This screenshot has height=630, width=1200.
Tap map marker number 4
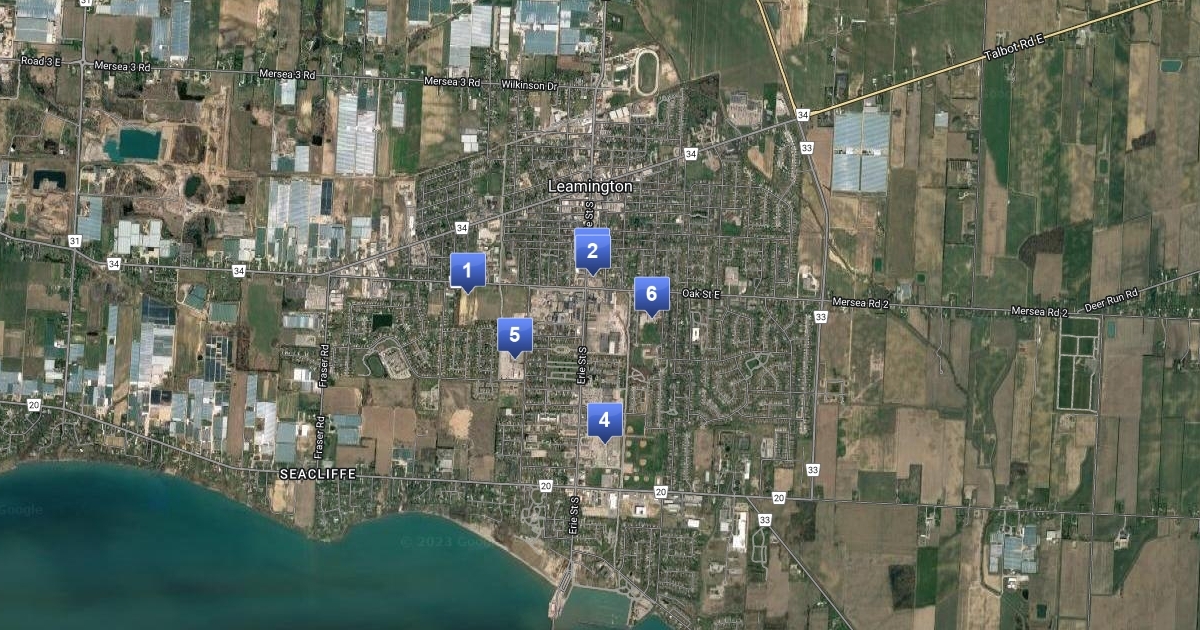pyautogui.click(x=604, y=420)
